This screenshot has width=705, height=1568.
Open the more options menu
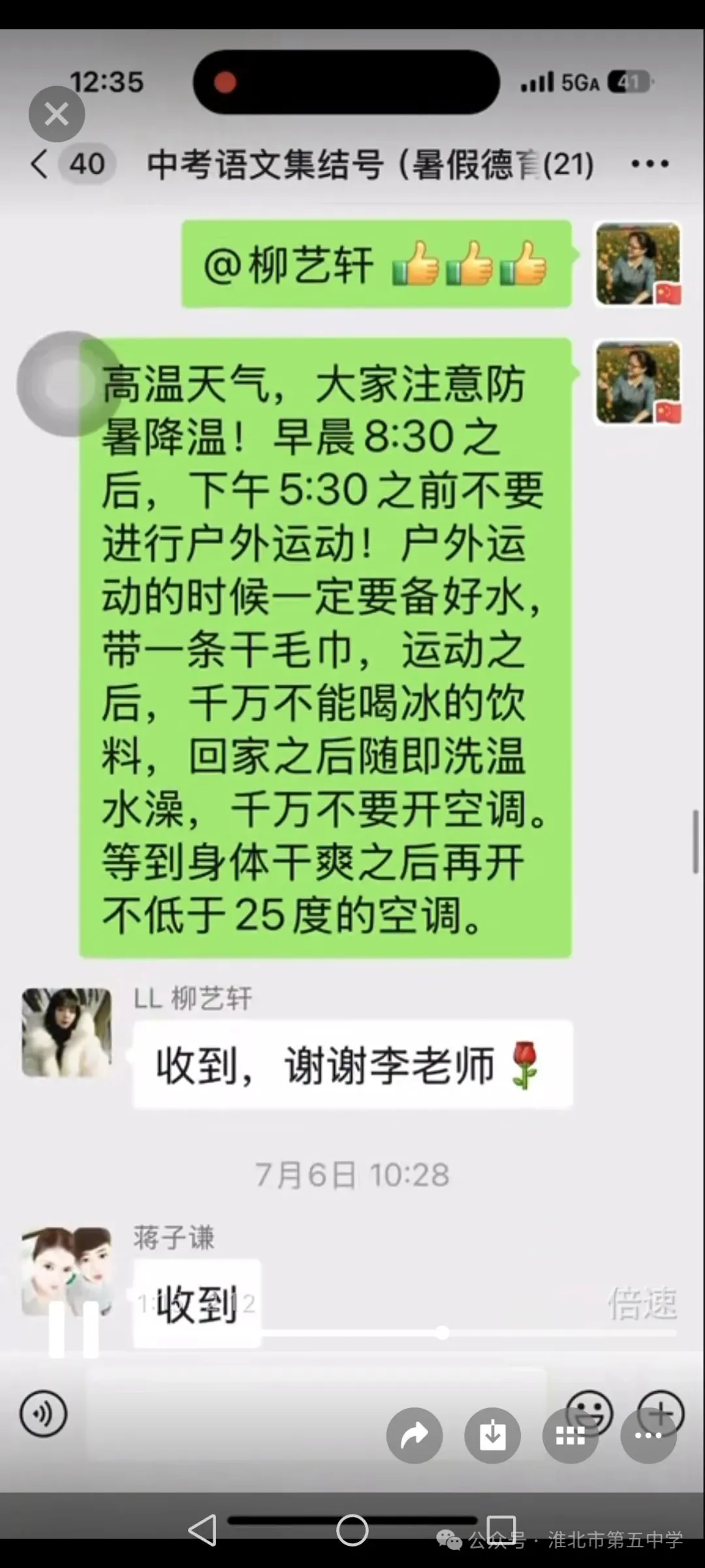coord(648,1435)
